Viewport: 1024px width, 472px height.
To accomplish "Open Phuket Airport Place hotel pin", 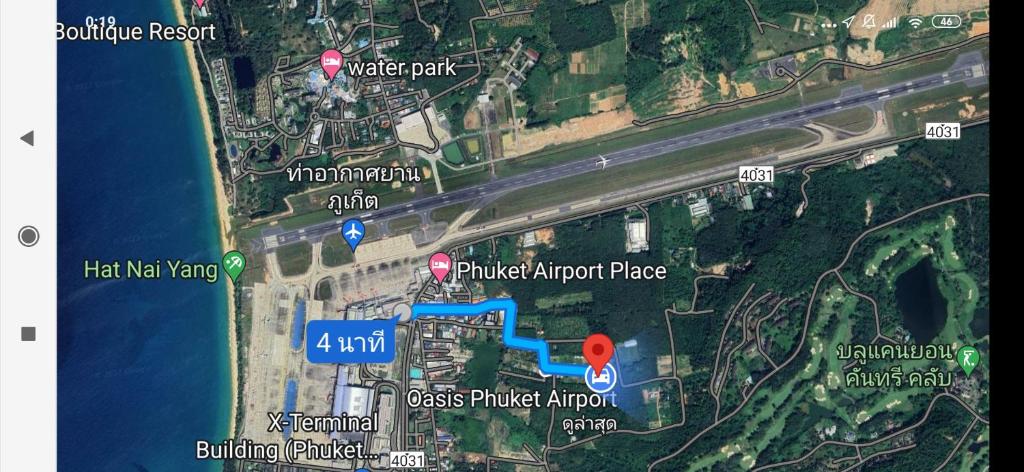I will (439, 267).
